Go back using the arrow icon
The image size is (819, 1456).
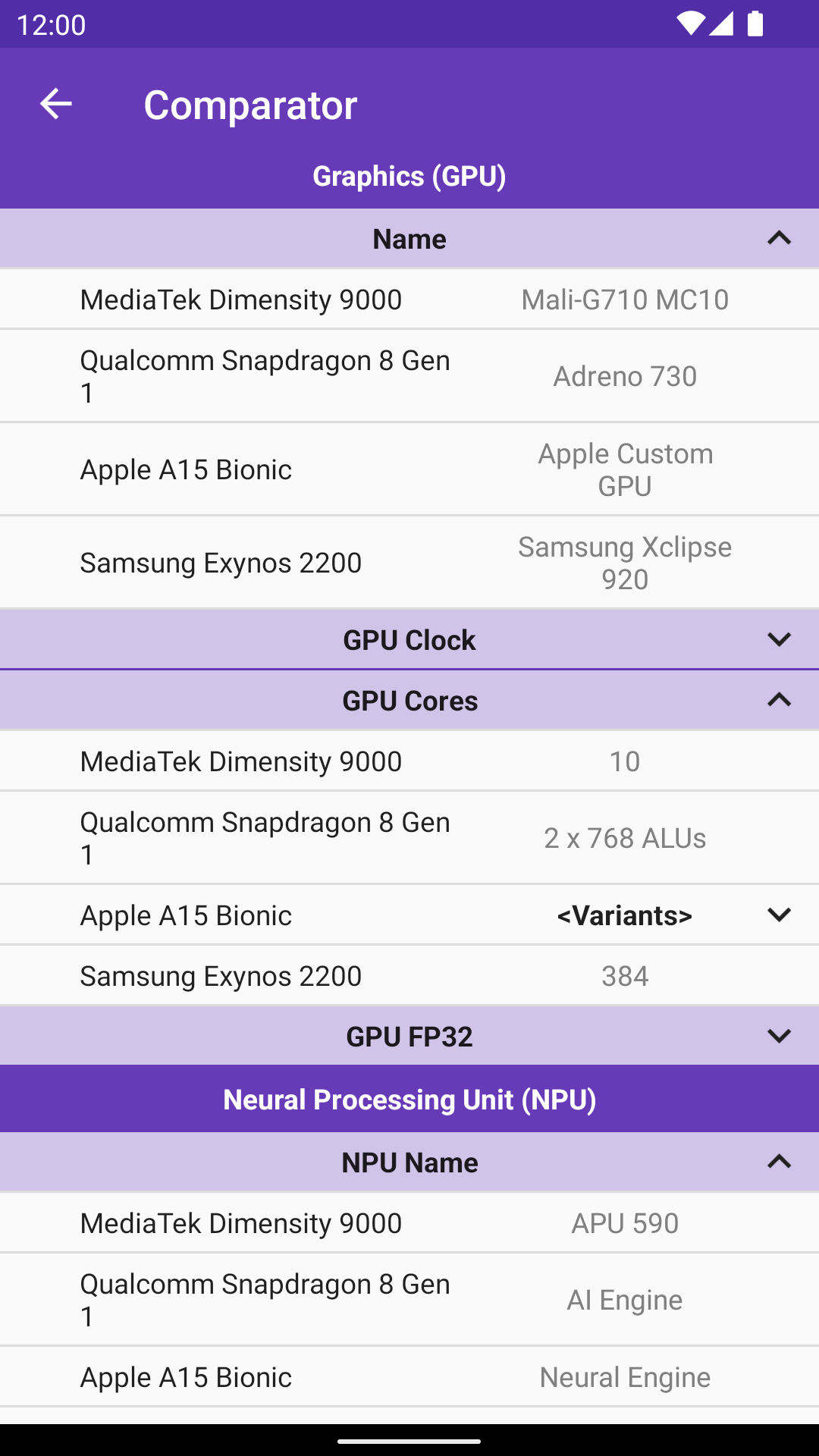pyautogui.click(x=55, y=104)
